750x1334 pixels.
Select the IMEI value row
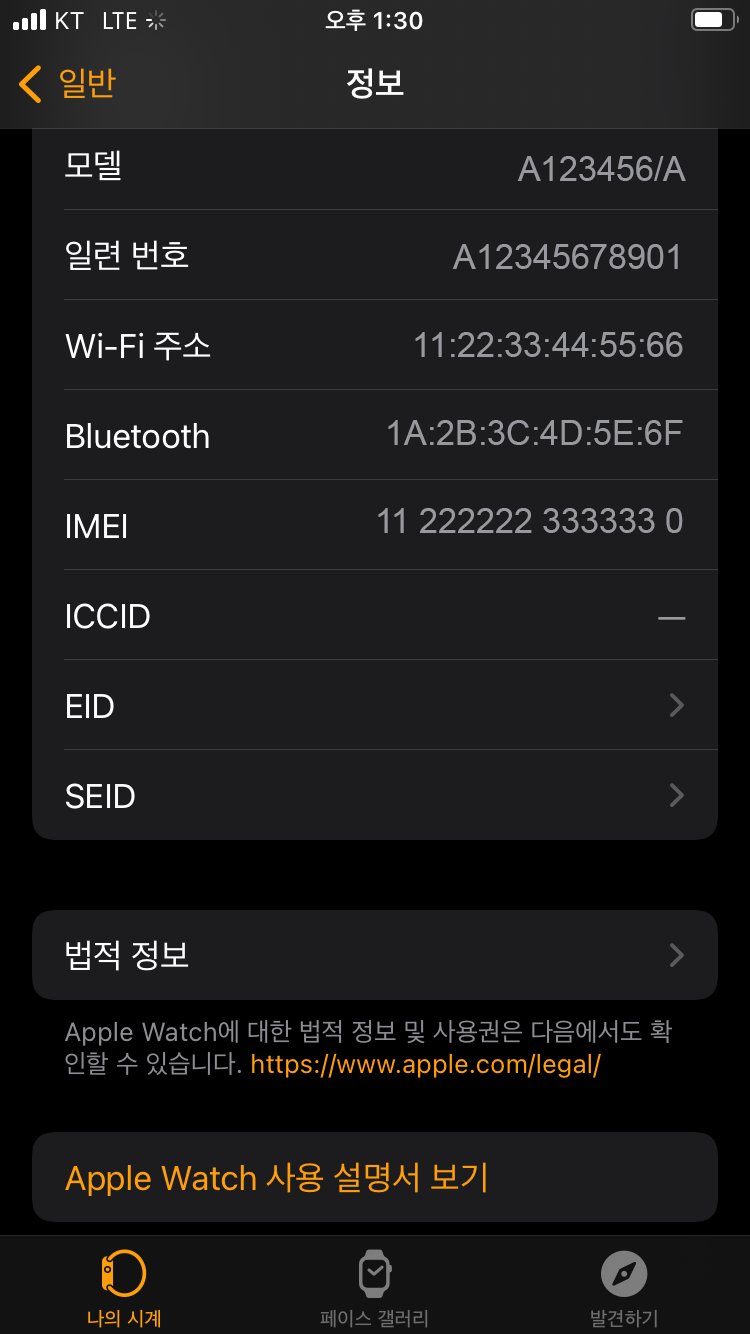(374, 525)
